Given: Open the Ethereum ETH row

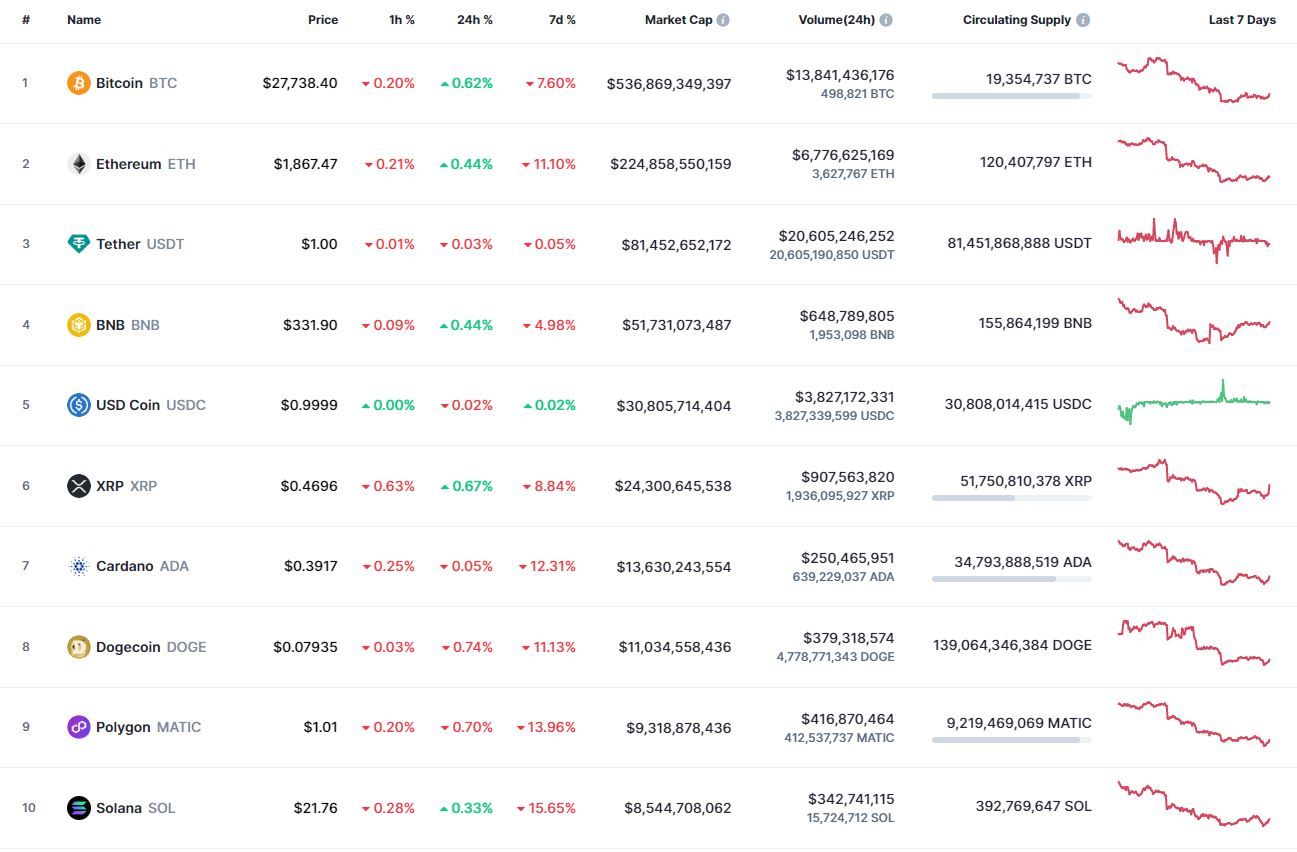Looking at the screenshot, I should (x=128, y=164).
